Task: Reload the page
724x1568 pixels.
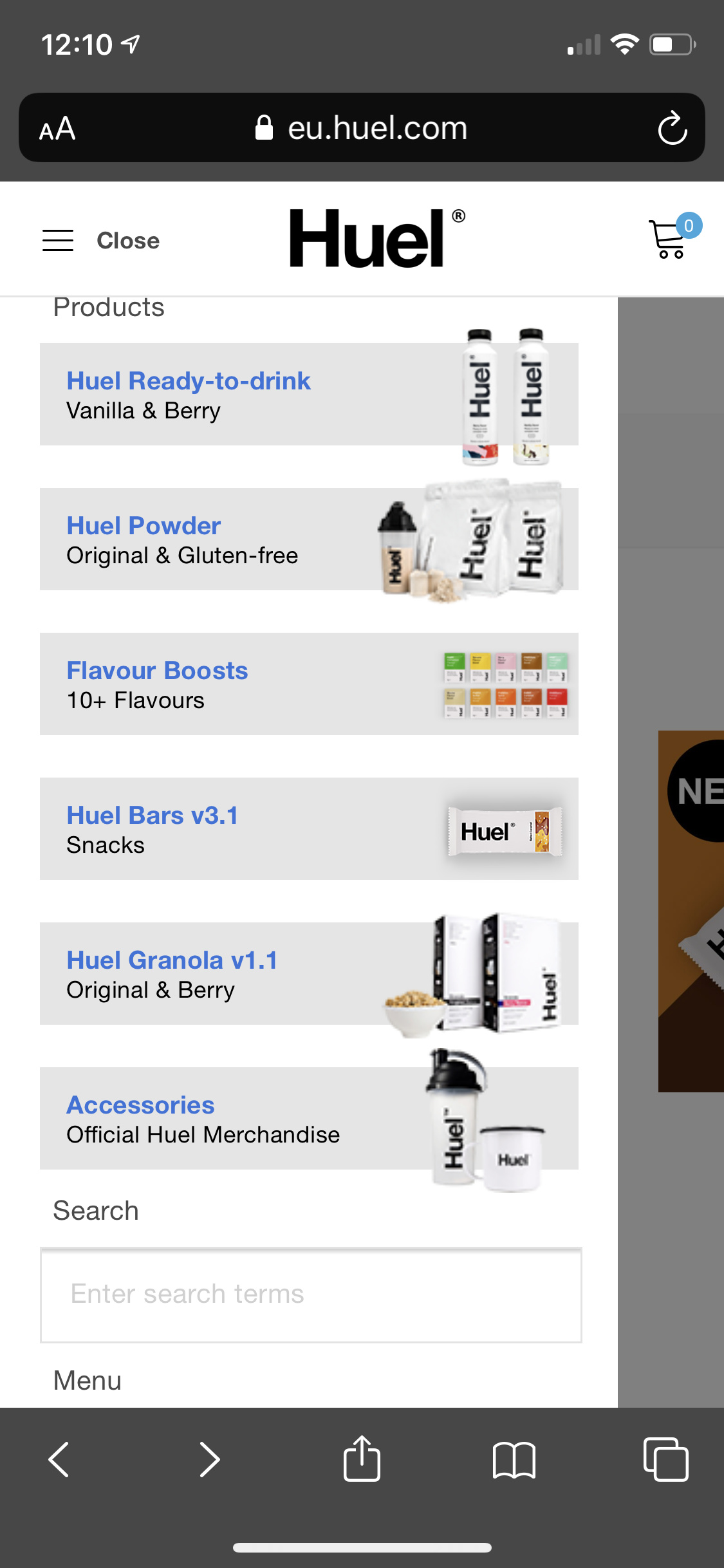Action: click(x=672, y=128)
